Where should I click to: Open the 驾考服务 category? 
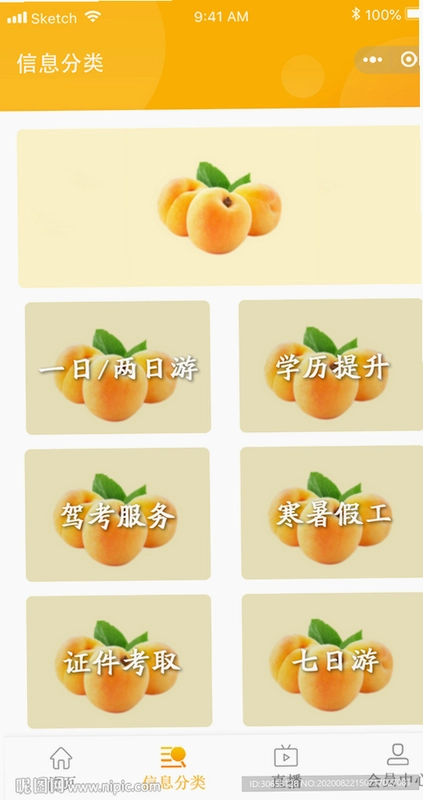point(118,514)
